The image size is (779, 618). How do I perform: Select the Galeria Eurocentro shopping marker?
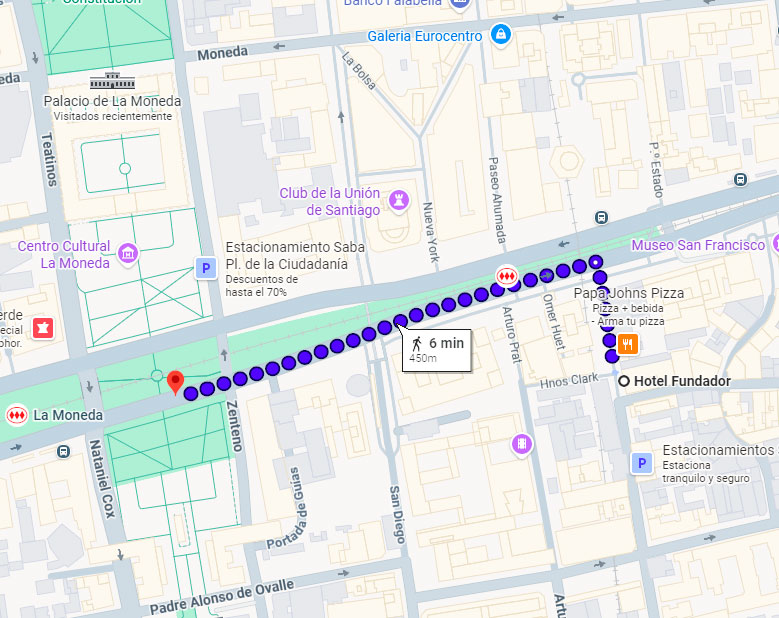click(x=501, y=36)
